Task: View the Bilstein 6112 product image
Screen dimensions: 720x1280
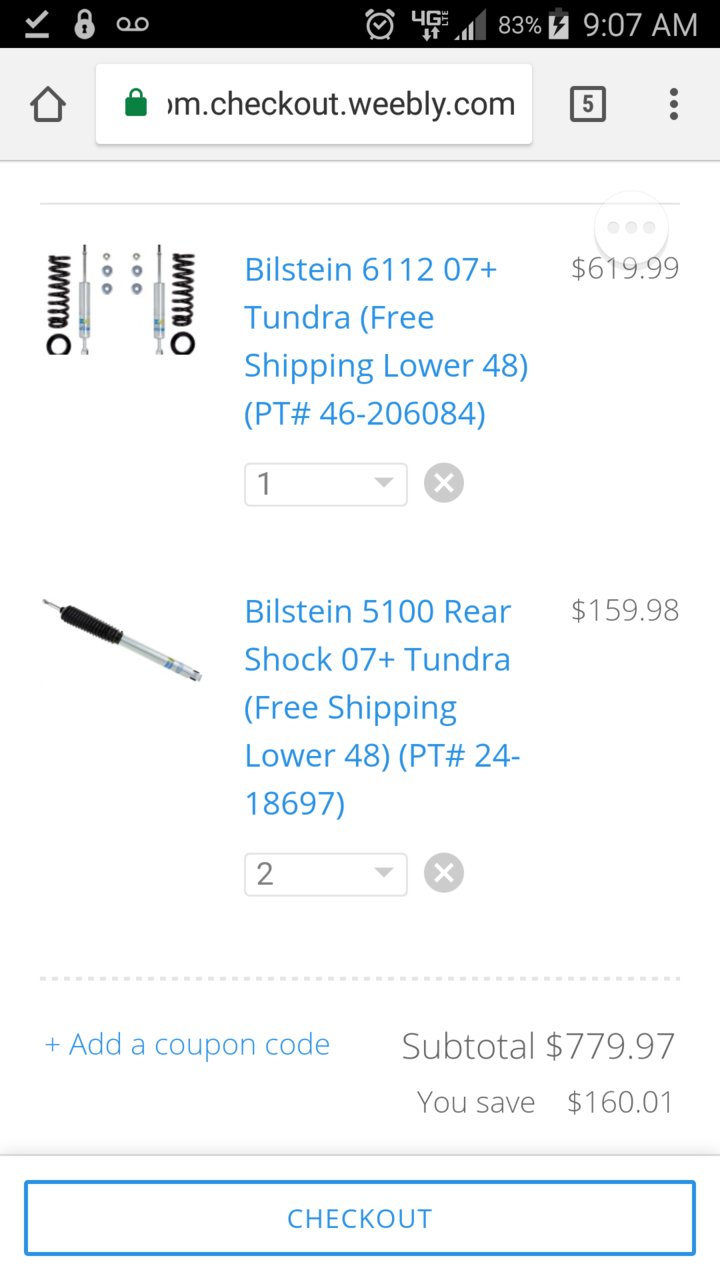Action: pyautogui.click(x=121, y=299)
